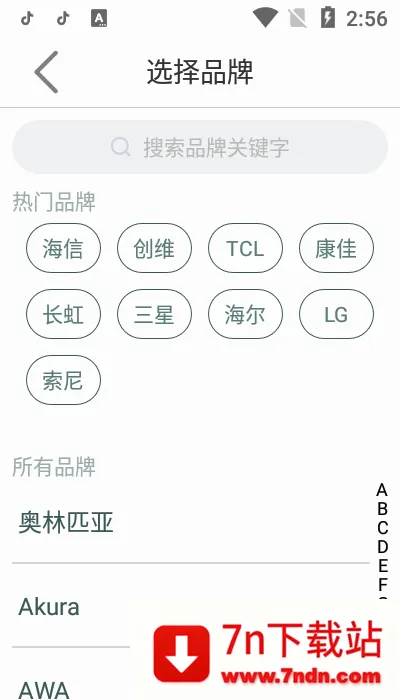Open the AWA brand row
This screenshot has height=700, width=400.
pyautogui.click(x=191, y=675)
